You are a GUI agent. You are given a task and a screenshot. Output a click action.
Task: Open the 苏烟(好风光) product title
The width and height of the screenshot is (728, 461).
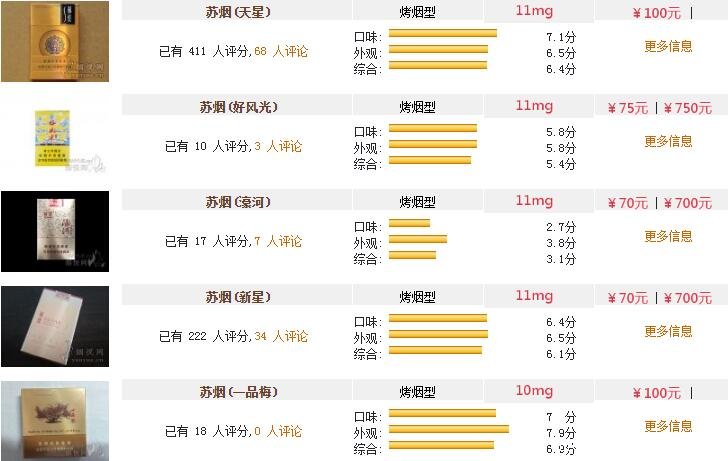(236, 108)
